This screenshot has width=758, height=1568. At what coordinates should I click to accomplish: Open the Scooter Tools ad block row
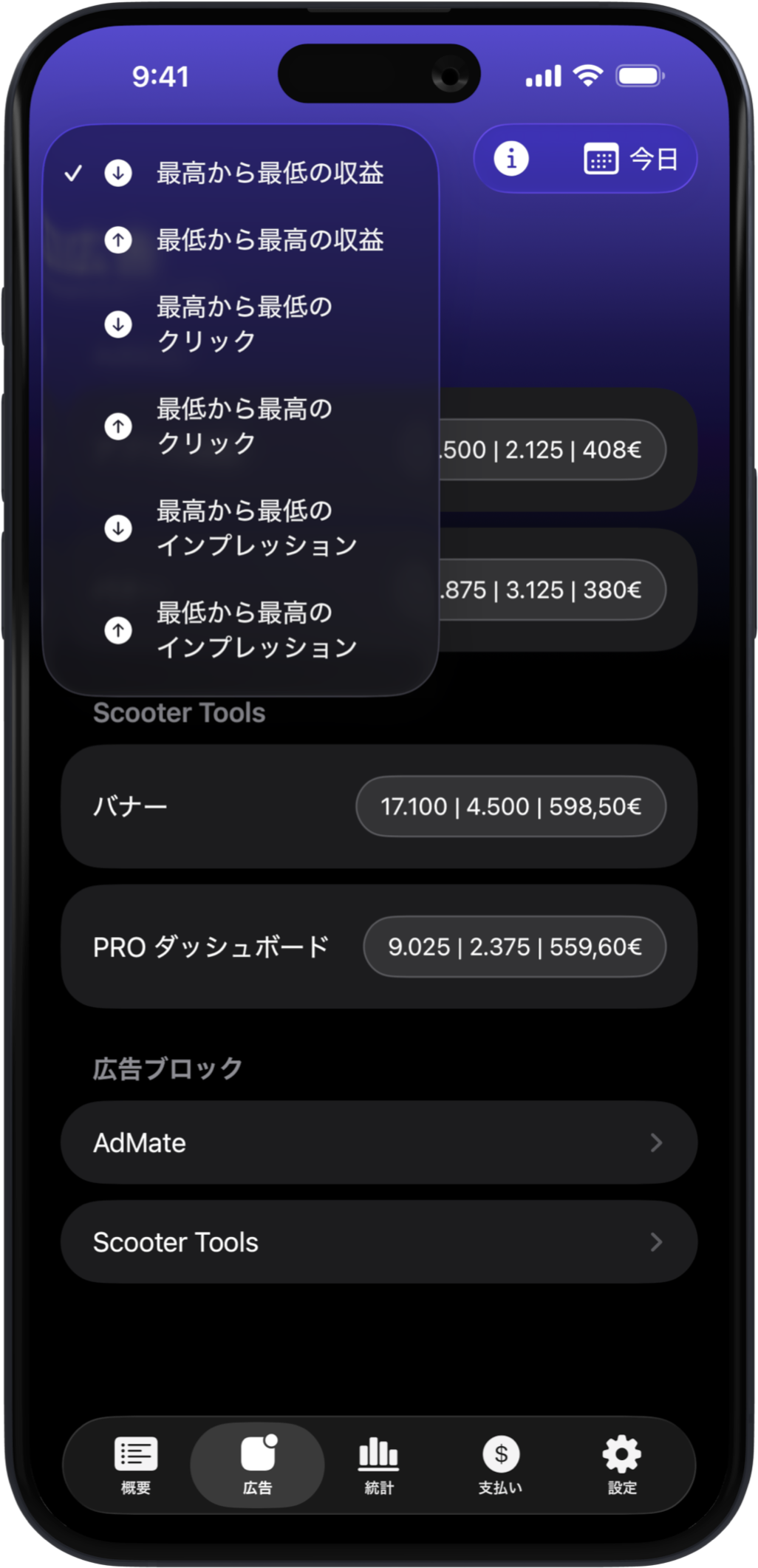coord(378,1242)
